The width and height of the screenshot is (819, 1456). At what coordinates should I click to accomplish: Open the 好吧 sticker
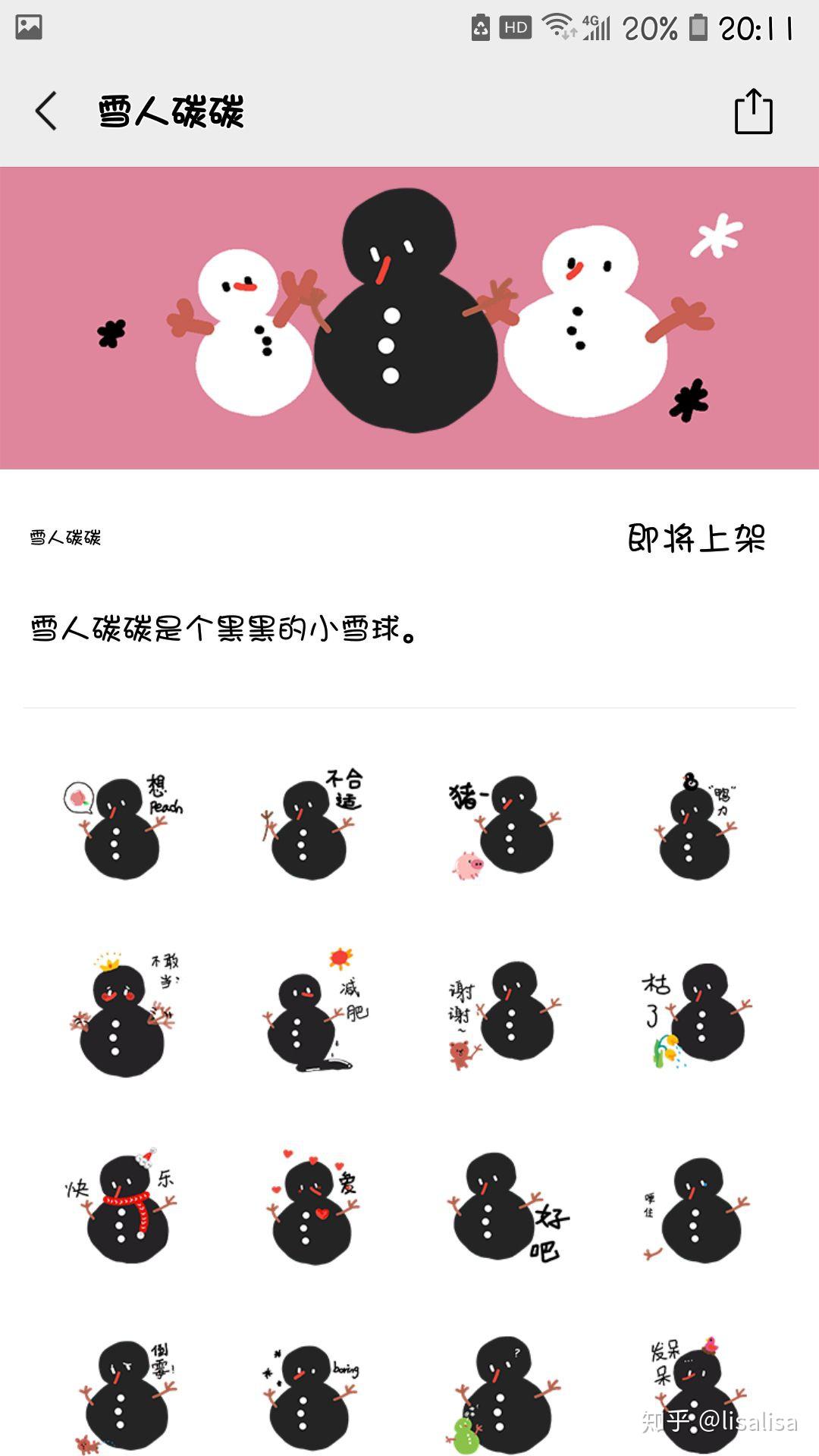(504, 1207)
